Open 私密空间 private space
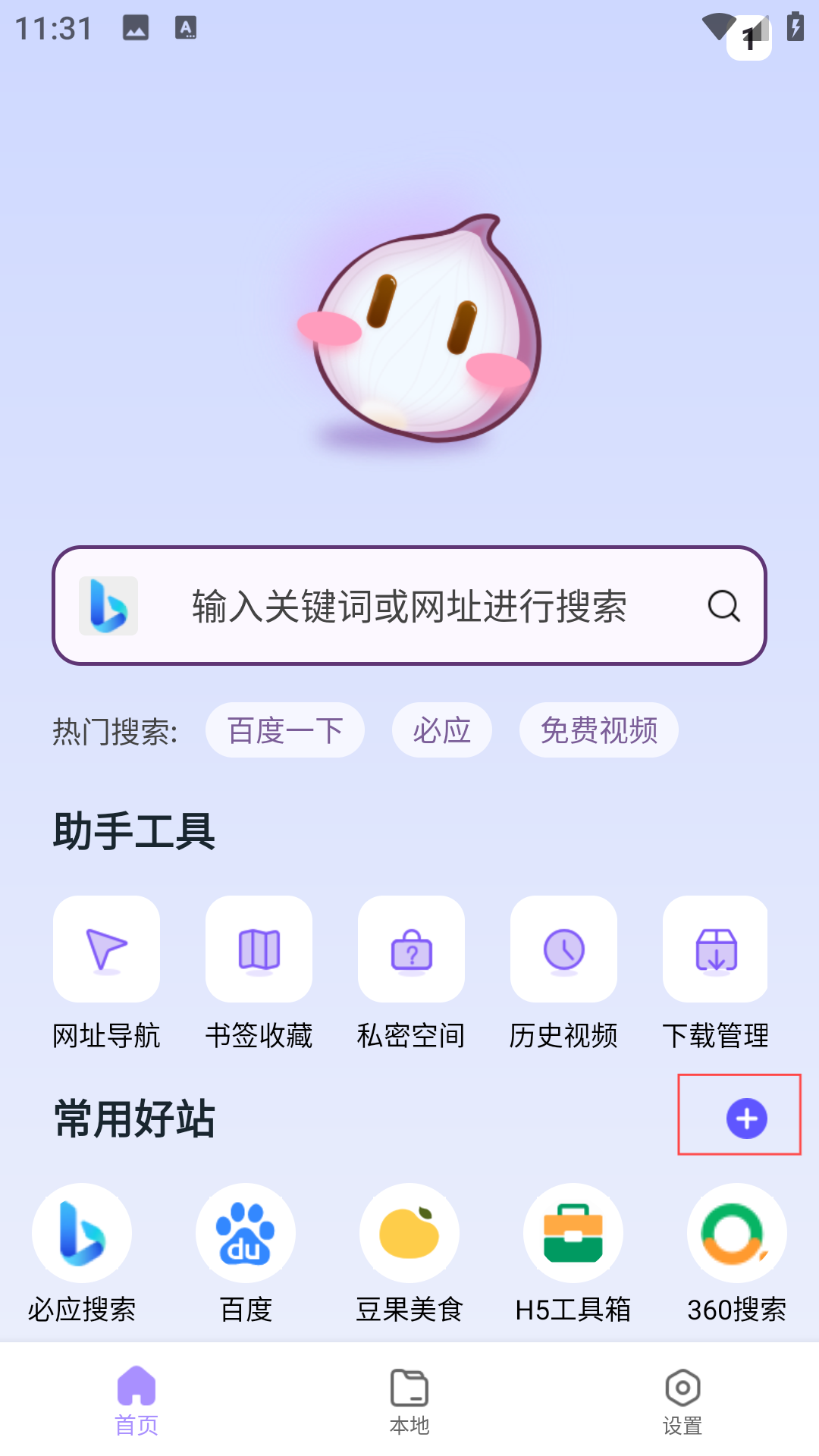Screen dimensions: 819x1456 point(411,949)
